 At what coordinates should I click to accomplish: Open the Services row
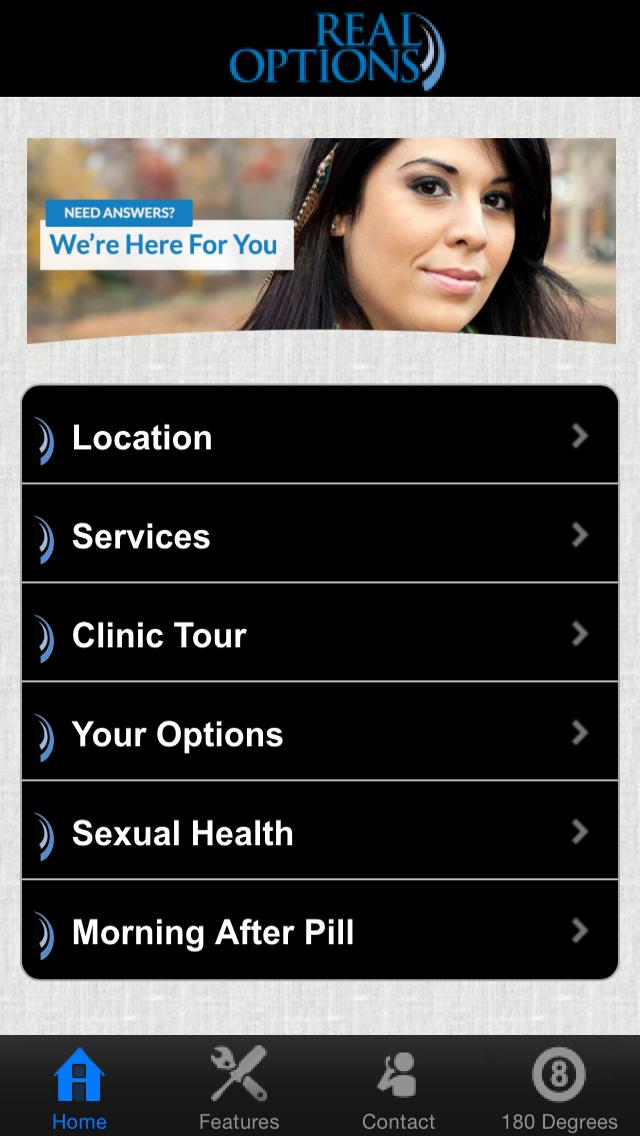click(320, 536)
